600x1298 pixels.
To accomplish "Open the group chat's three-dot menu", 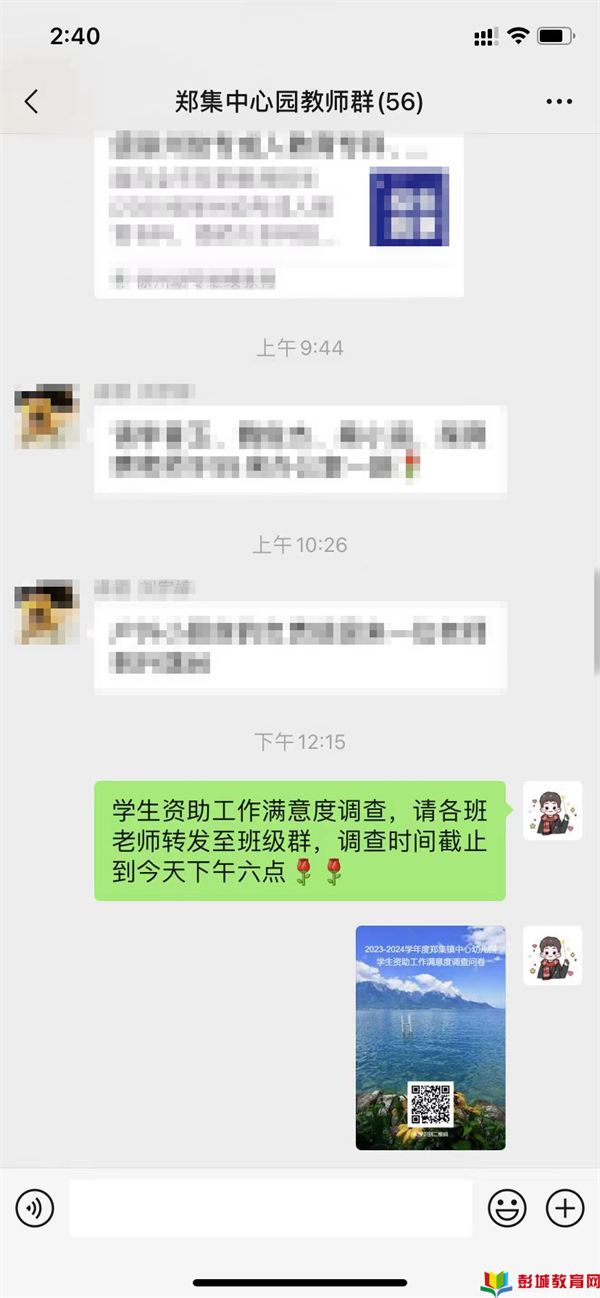I will point(559,101).
